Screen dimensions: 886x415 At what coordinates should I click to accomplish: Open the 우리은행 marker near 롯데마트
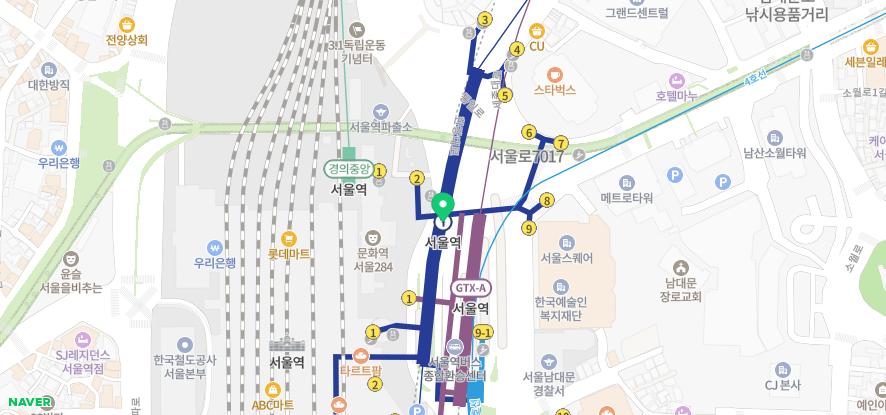pos(214,247)
